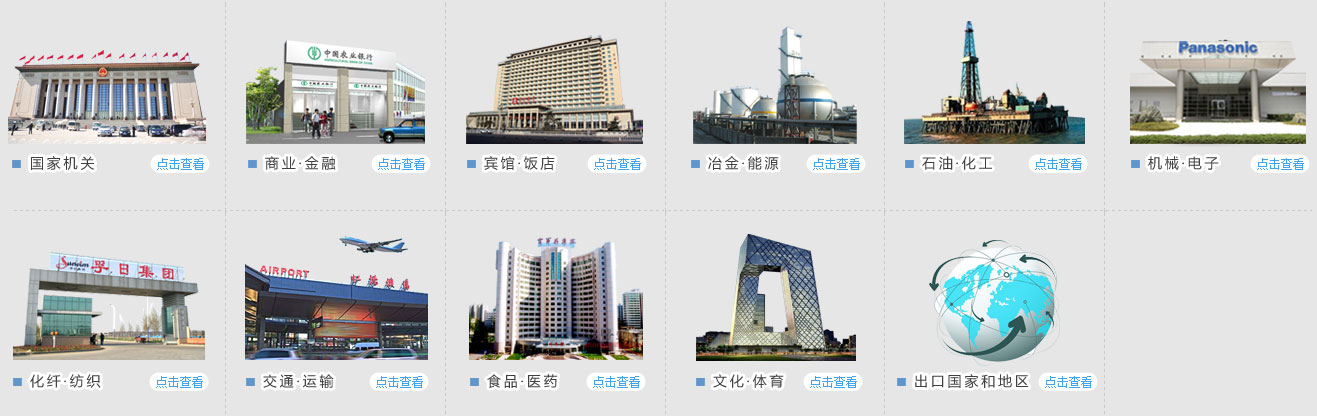Image resolution: width=1317 pixels, height=416 pixels.
Task: Open 点击查看 under 交通·运输
Action: (399, 382)
